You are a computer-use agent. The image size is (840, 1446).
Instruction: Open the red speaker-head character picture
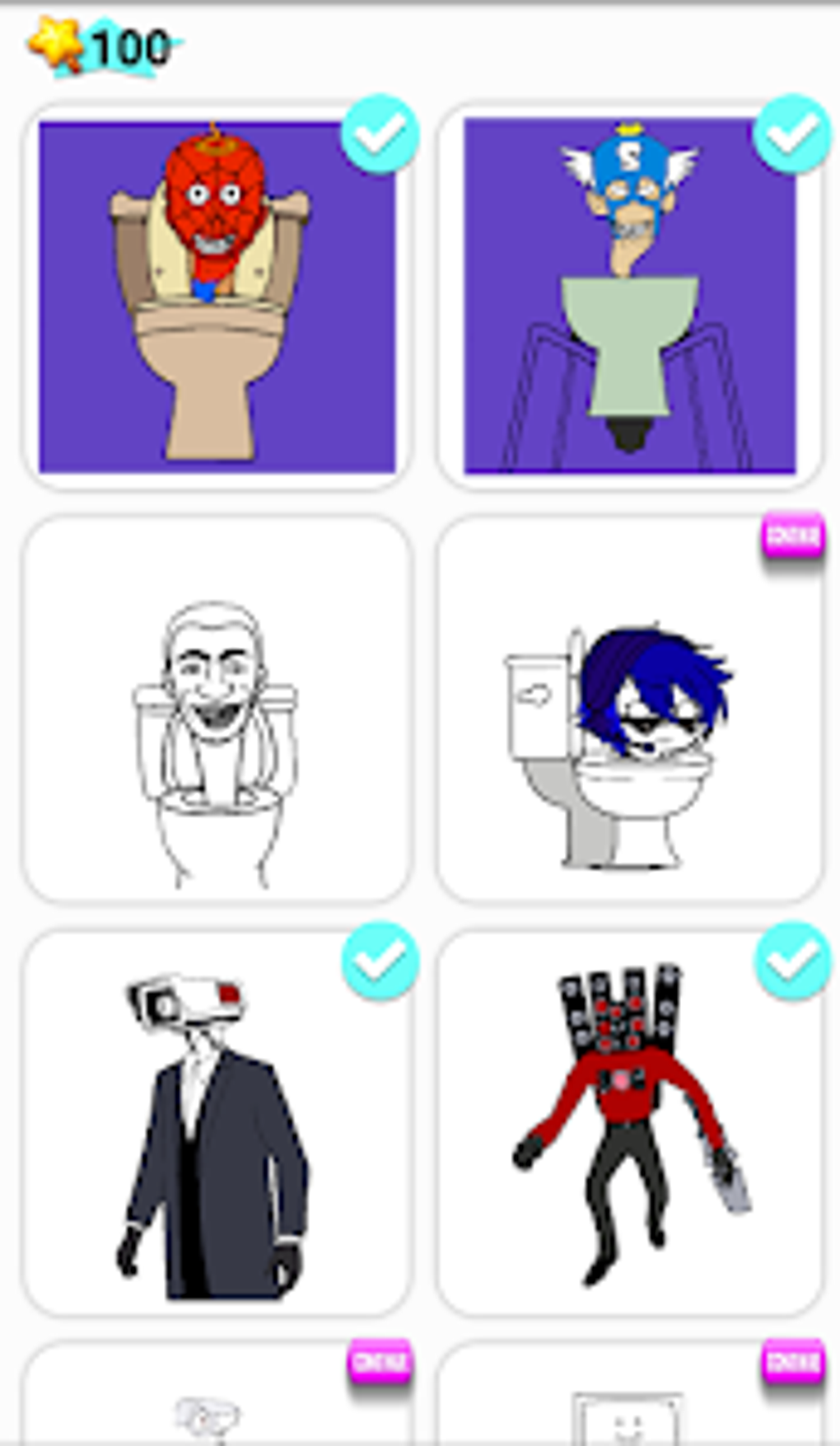tap(630, 1122)
